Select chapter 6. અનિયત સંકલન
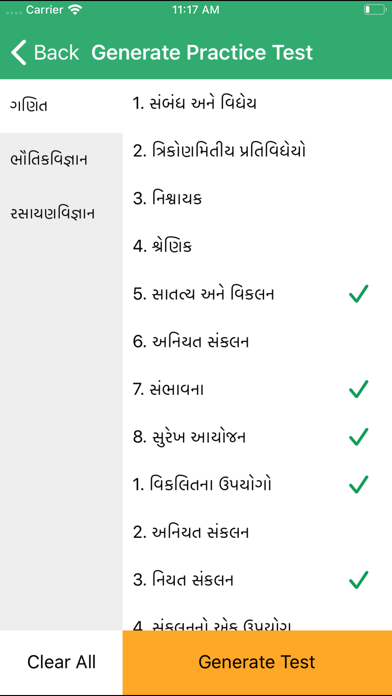The width and height of the screenshot is (392, 696). 257,342
